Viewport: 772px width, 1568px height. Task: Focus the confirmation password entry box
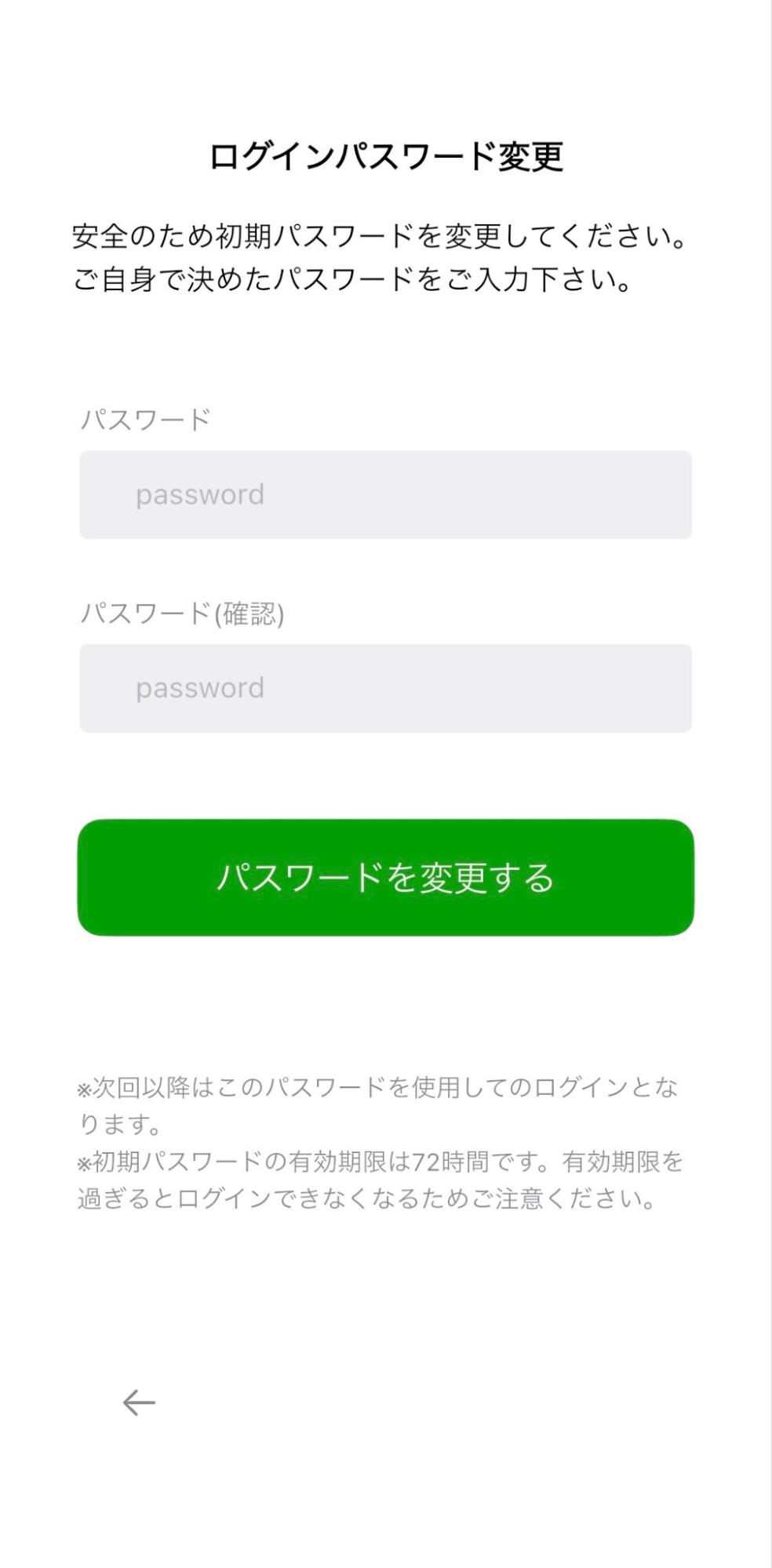386,688
